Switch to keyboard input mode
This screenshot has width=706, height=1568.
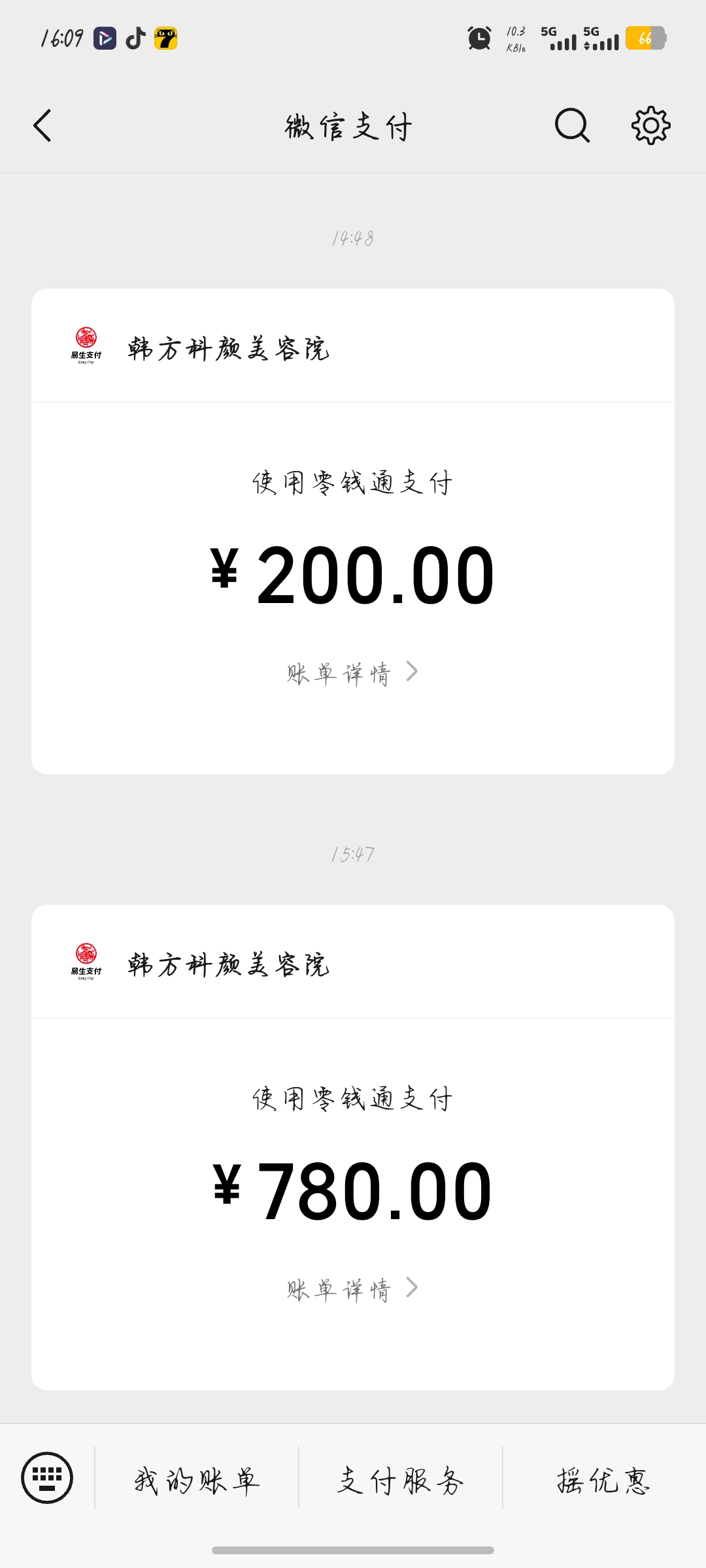[47, 1478]
